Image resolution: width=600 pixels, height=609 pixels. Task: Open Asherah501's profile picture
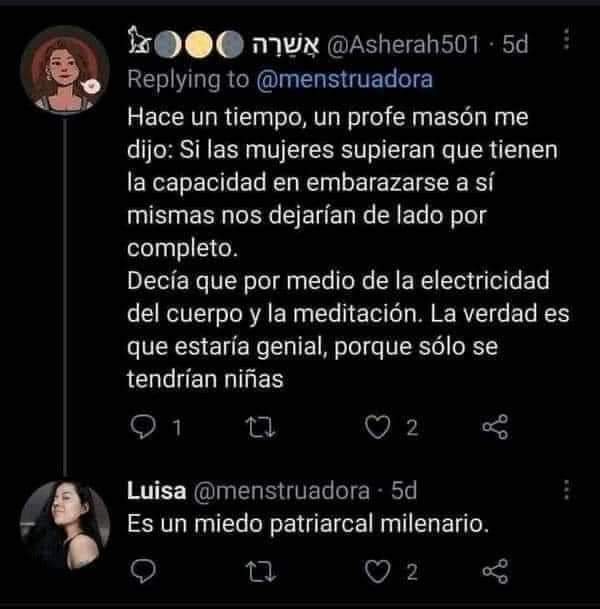coord(66,68)
